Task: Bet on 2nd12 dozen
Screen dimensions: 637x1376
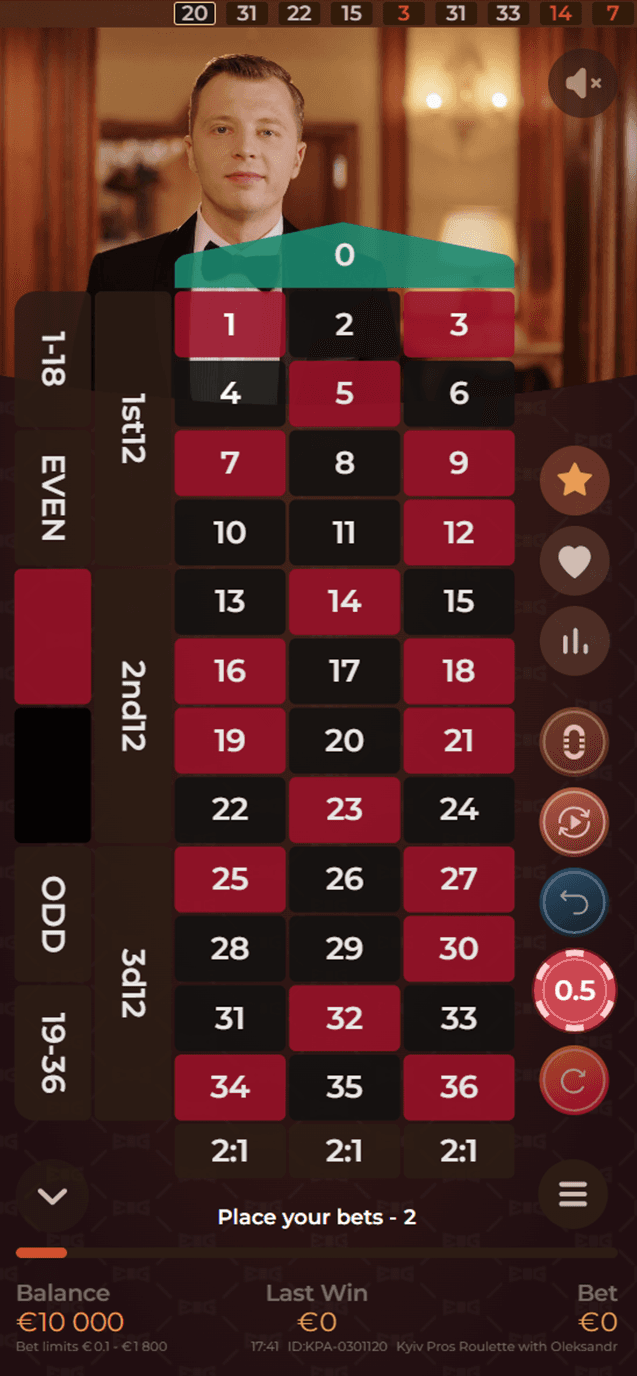Action: pyautogui.click(x=133, y=706)
